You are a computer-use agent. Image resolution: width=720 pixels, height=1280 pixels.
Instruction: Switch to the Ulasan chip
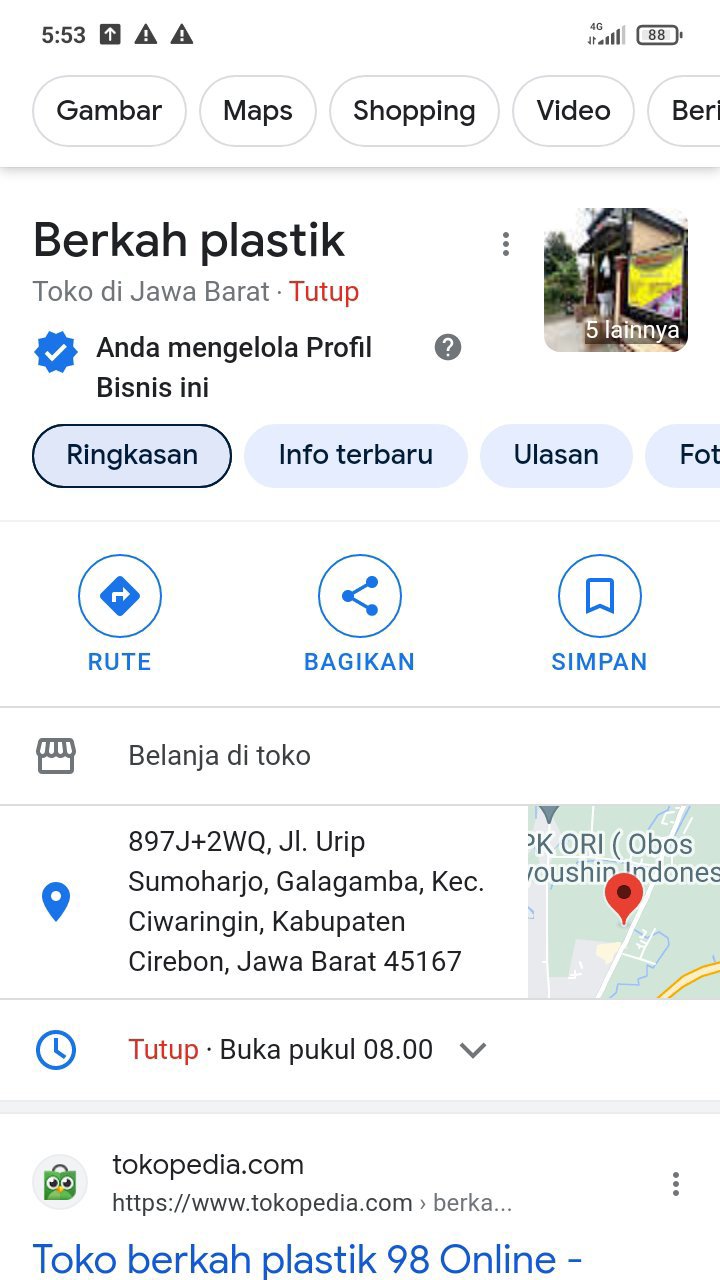click(x=556, y=455)
